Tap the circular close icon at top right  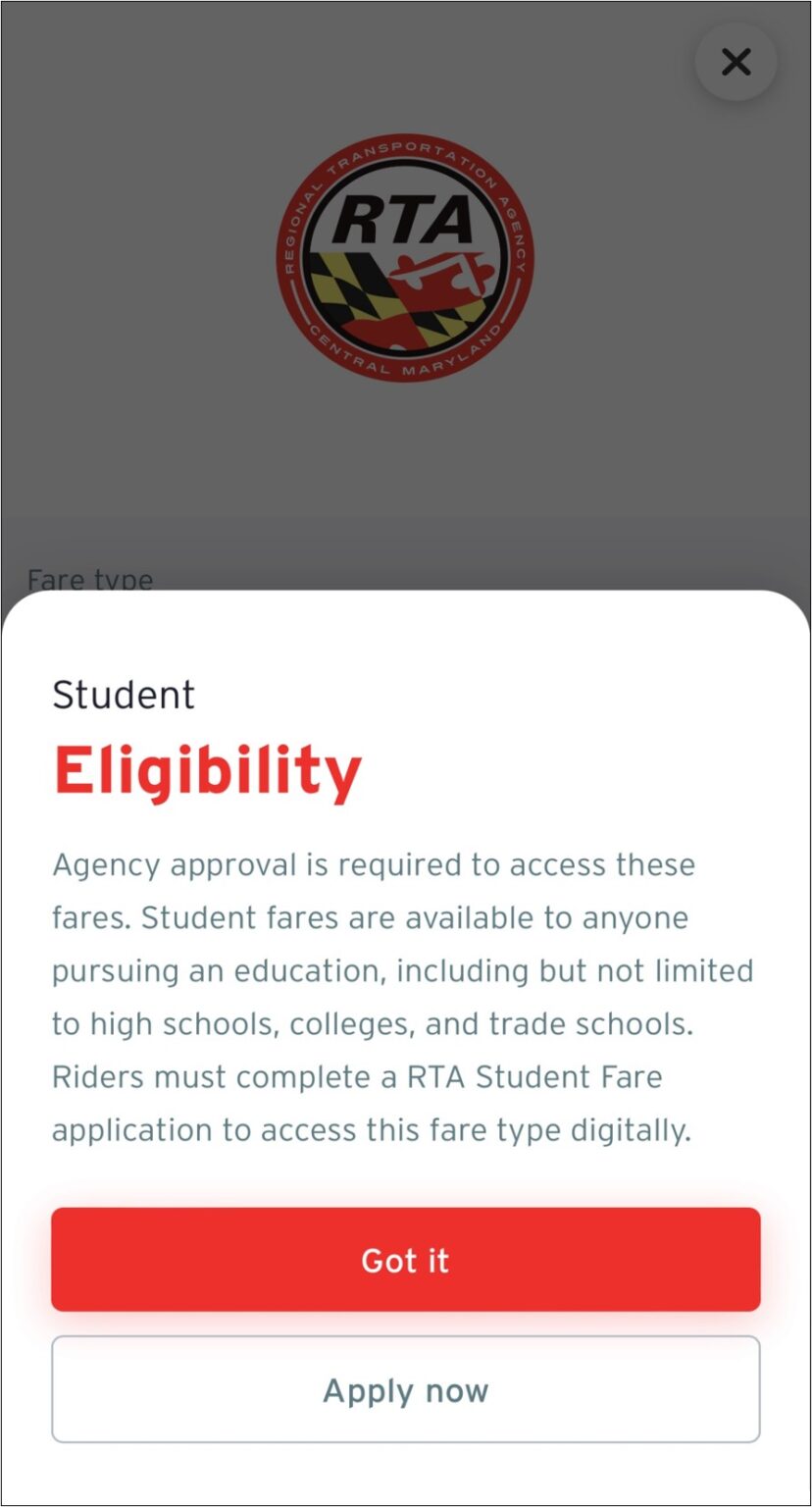coord(736,62)
